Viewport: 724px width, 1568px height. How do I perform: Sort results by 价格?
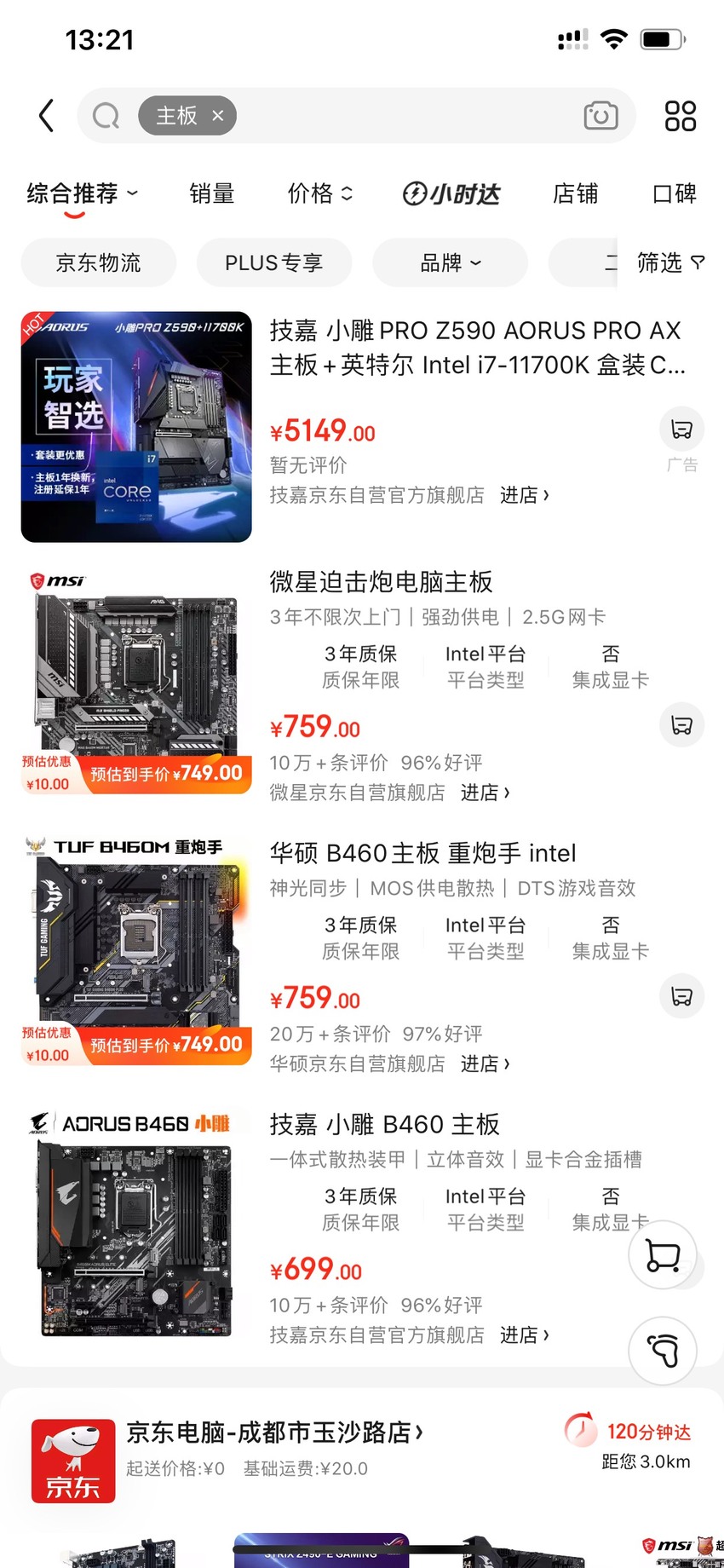tap(319, 194)
